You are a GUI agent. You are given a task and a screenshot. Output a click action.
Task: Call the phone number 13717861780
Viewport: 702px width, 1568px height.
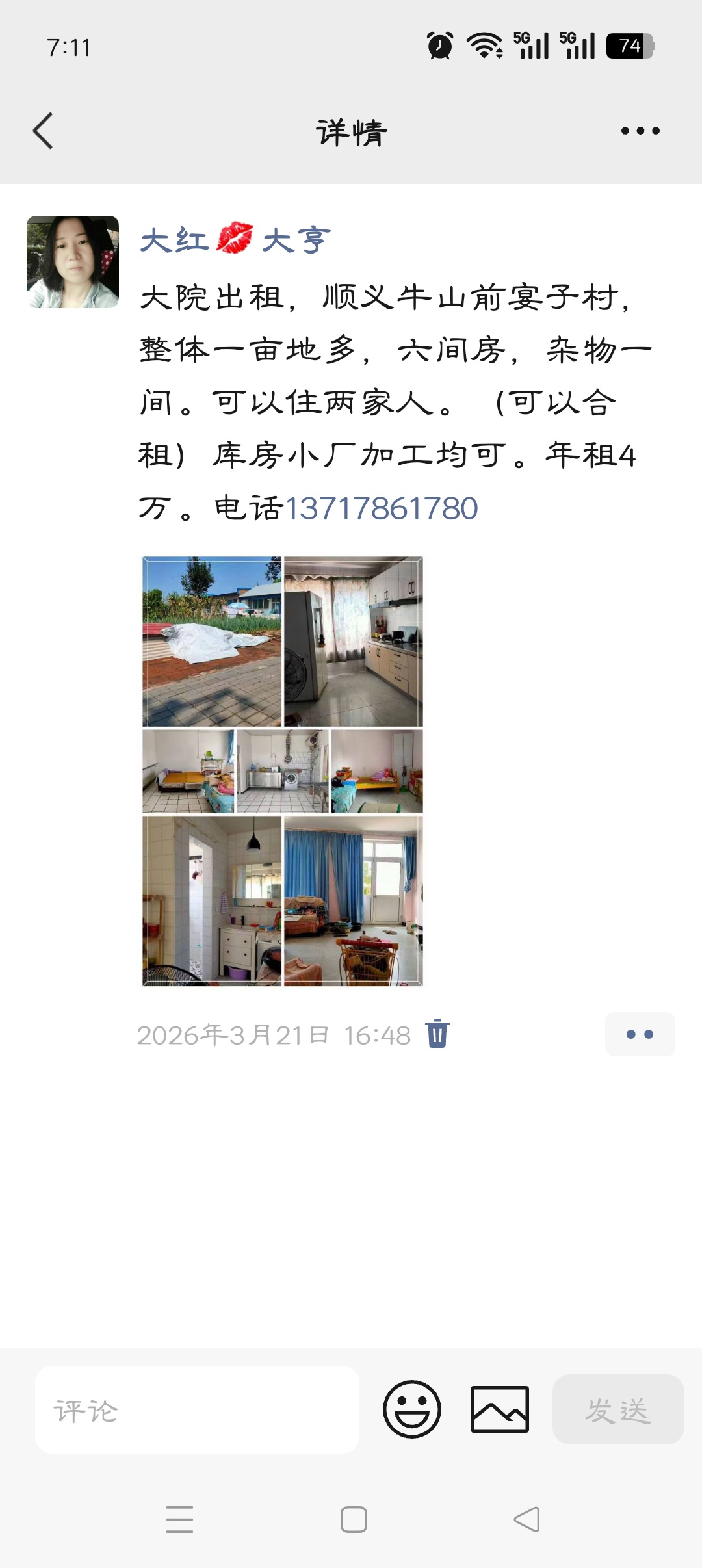(x=382, y=508)
